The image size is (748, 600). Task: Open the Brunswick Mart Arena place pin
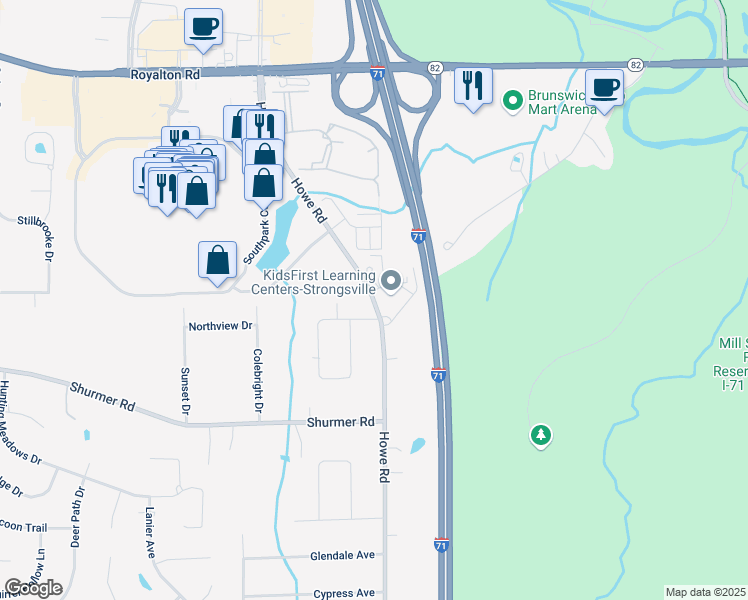tap(513, 100)
